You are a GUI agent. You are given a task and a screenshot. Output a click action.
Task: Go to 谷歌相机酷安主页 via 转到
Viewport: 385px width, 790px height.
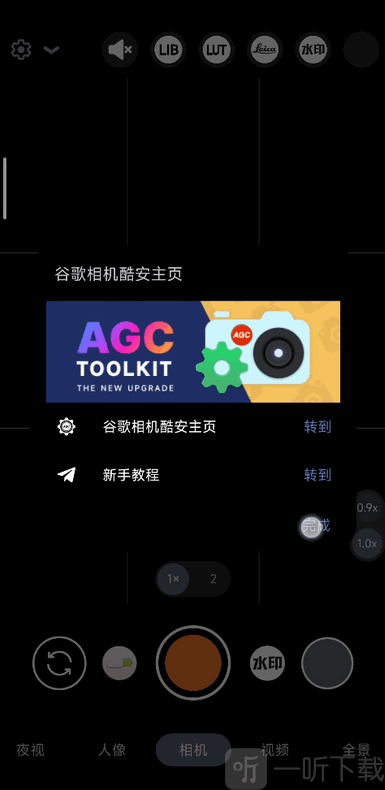click(x=317, y=427)
